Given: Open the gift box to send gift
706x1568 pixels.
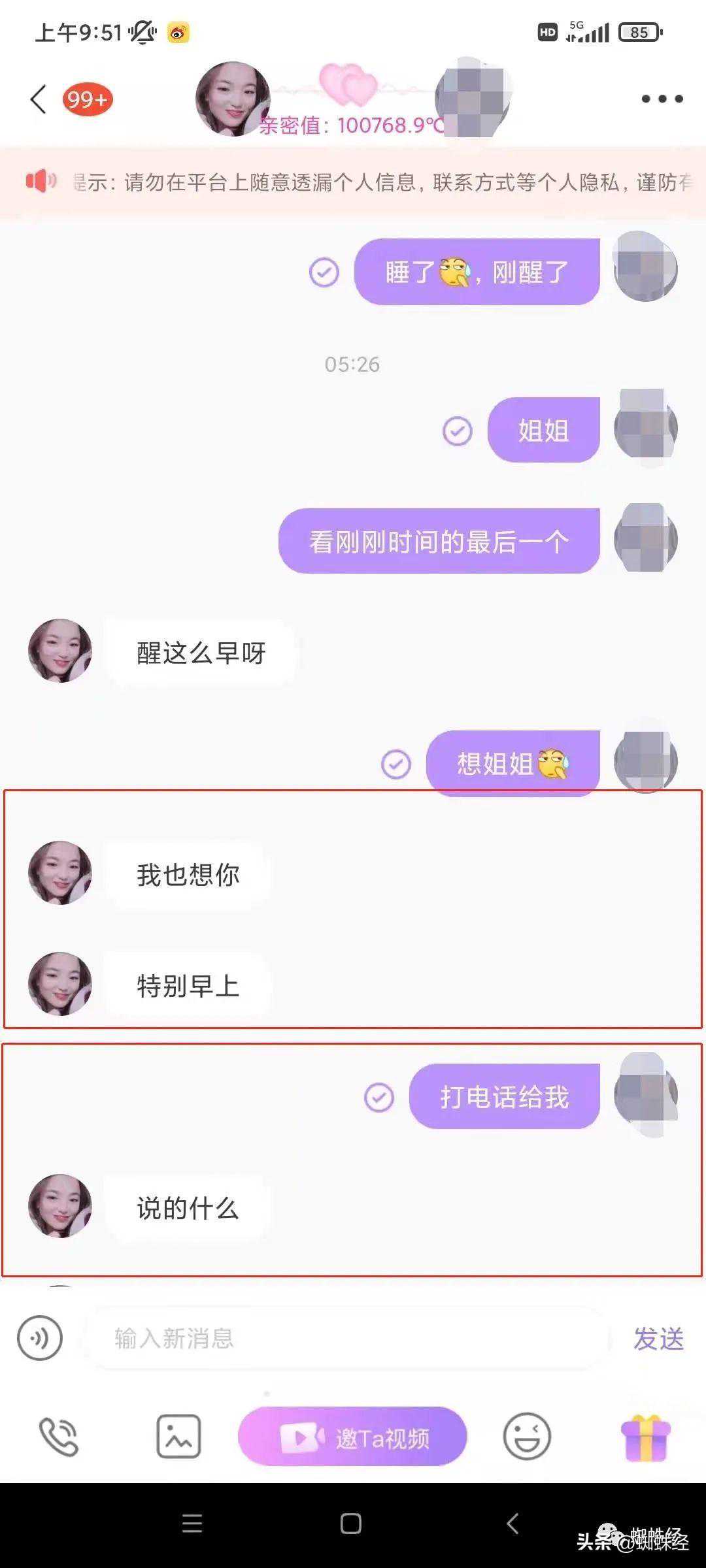Looking at the screenshot, I should (646, 1437).
